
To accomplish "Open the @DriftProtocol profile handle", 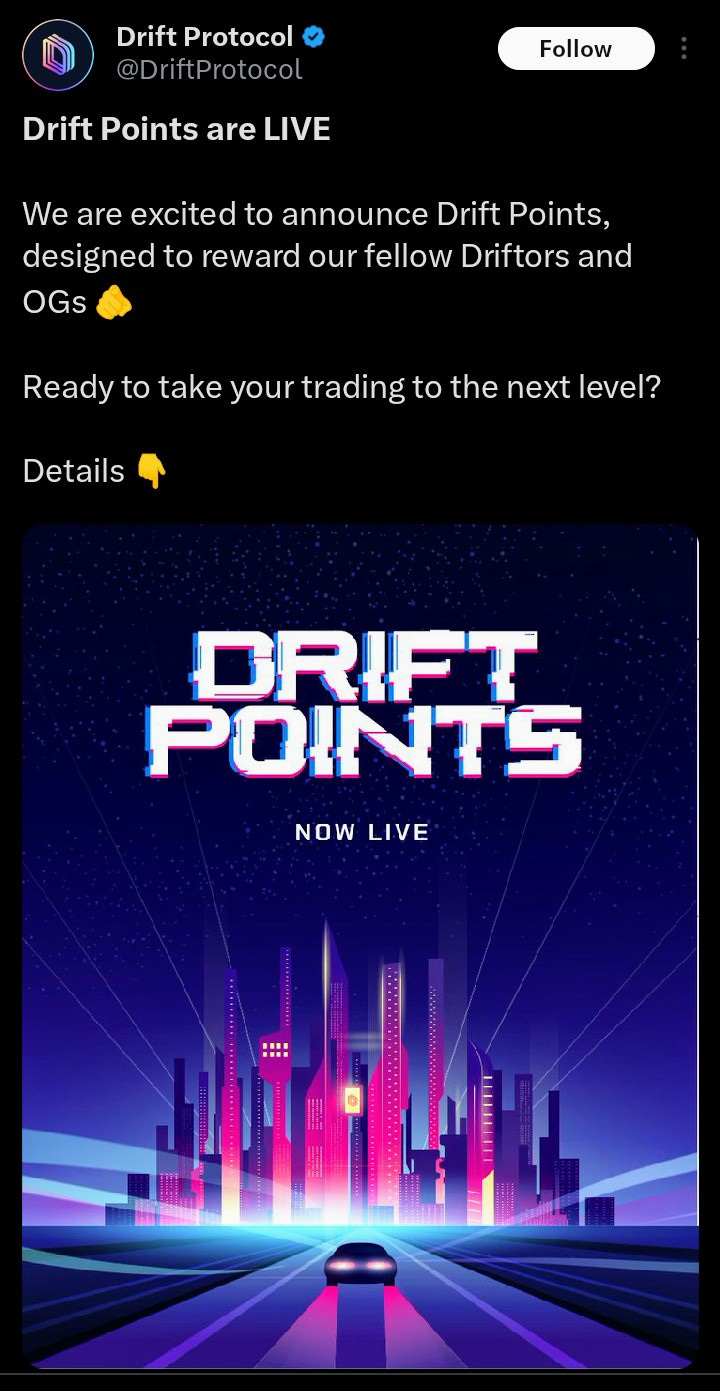I will pyautogui.click(x=209, y=69).
